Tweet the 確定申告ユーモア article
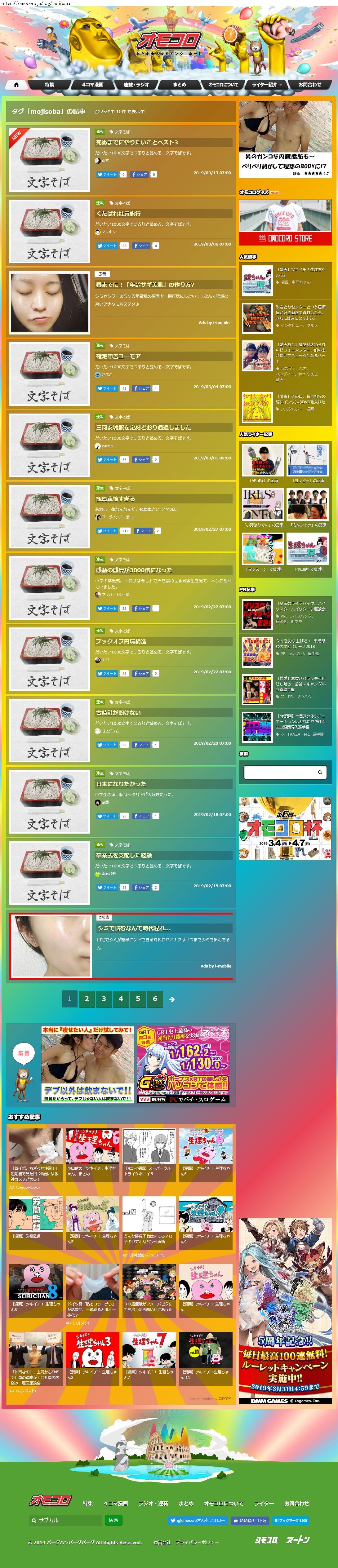Image resolution: width=338 pixels, height=1568 pixels. click(x=107, y=388)
